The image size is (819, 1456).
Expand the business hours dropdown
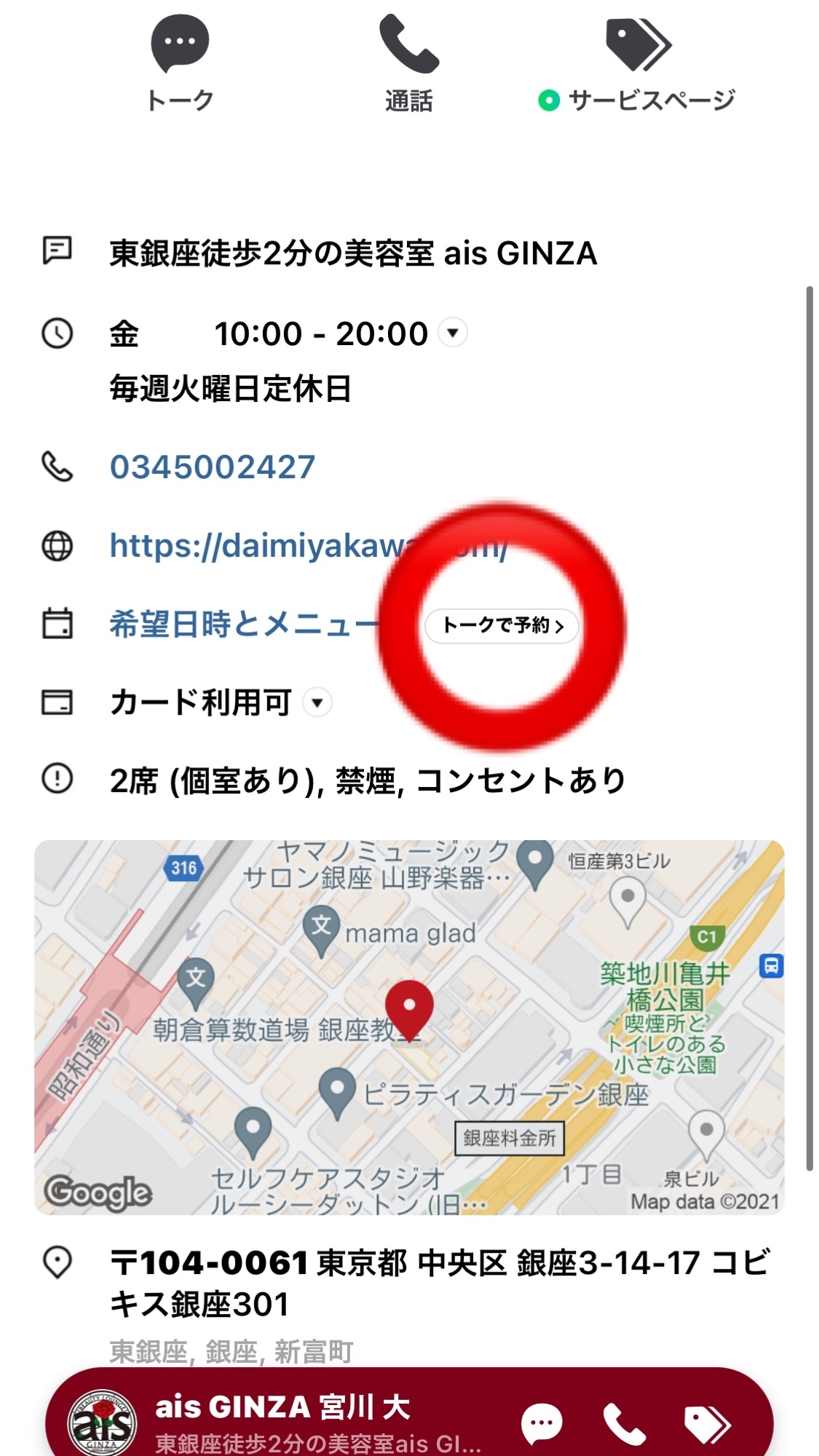click(x=453, y=333)
